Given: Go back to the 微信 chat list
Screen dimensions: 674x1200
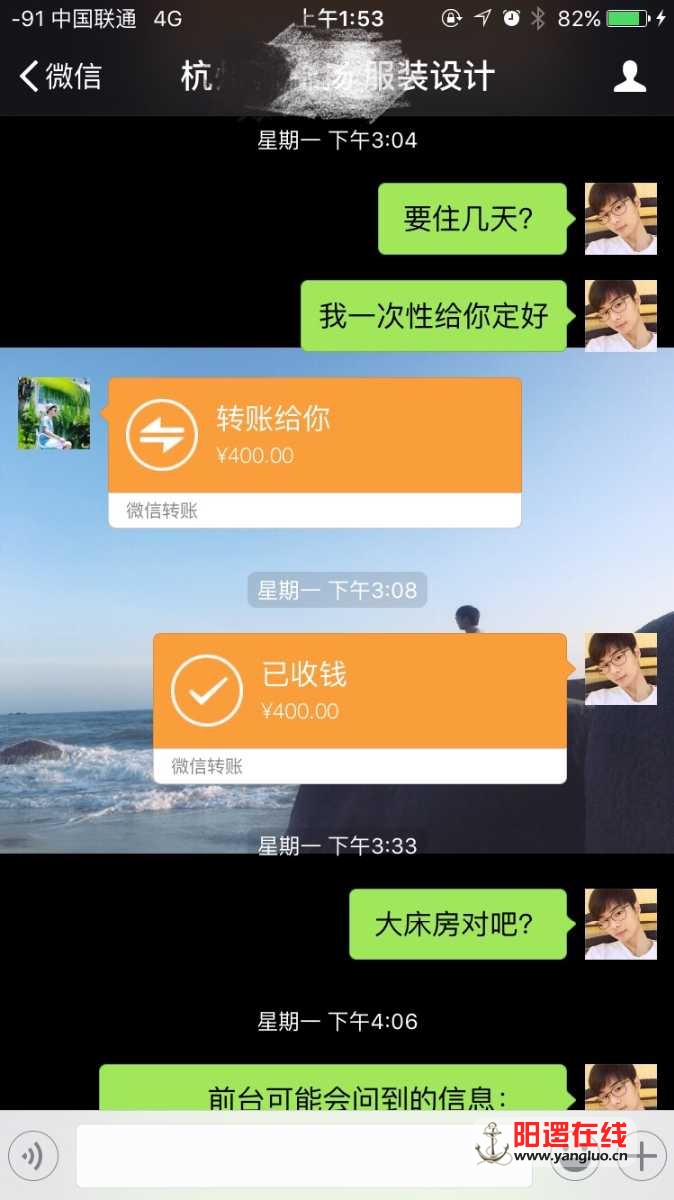Looking at the screenshot, I should pos(60,76).
